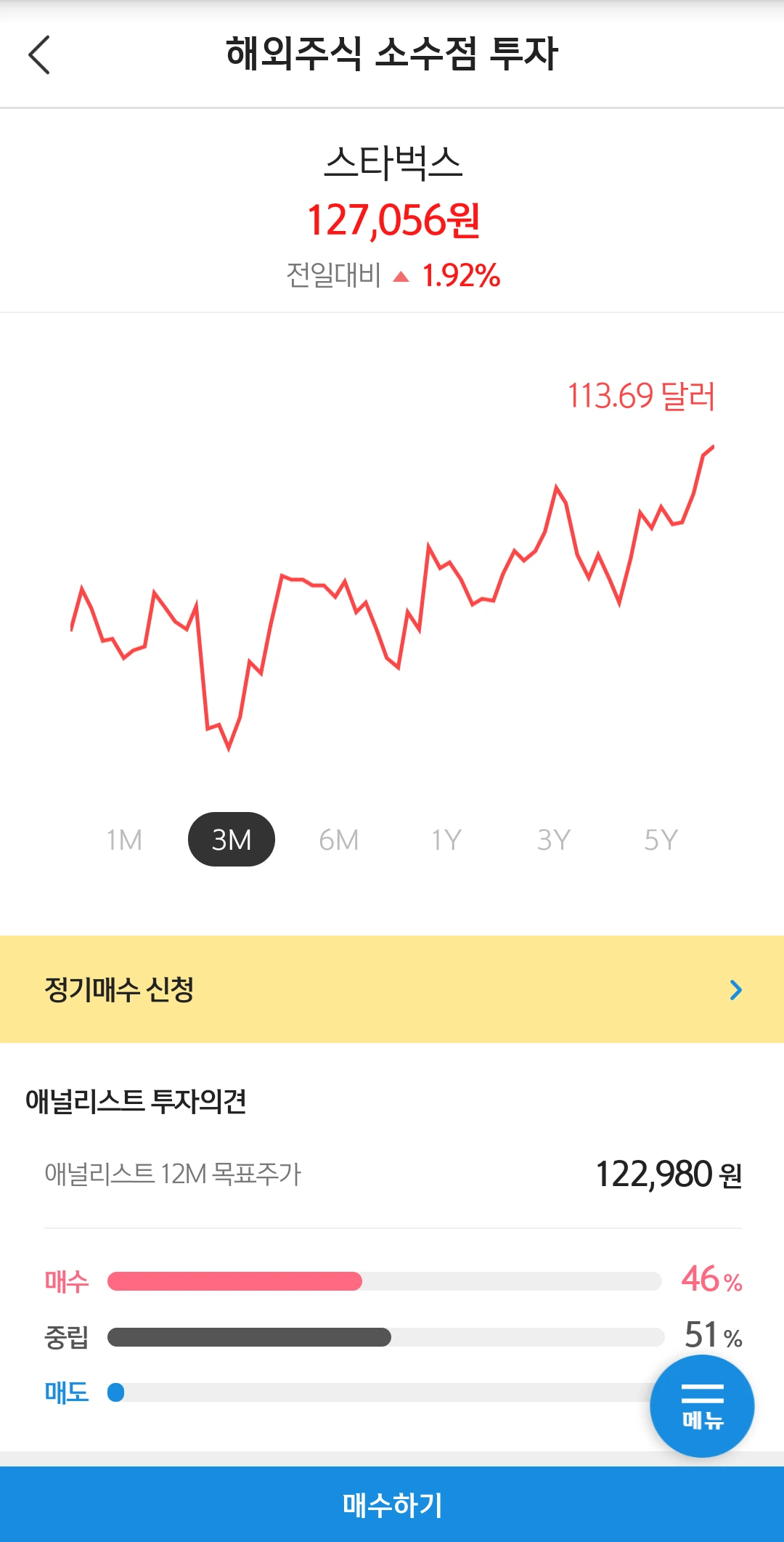Select the 5Y chart range

point(661,840)
